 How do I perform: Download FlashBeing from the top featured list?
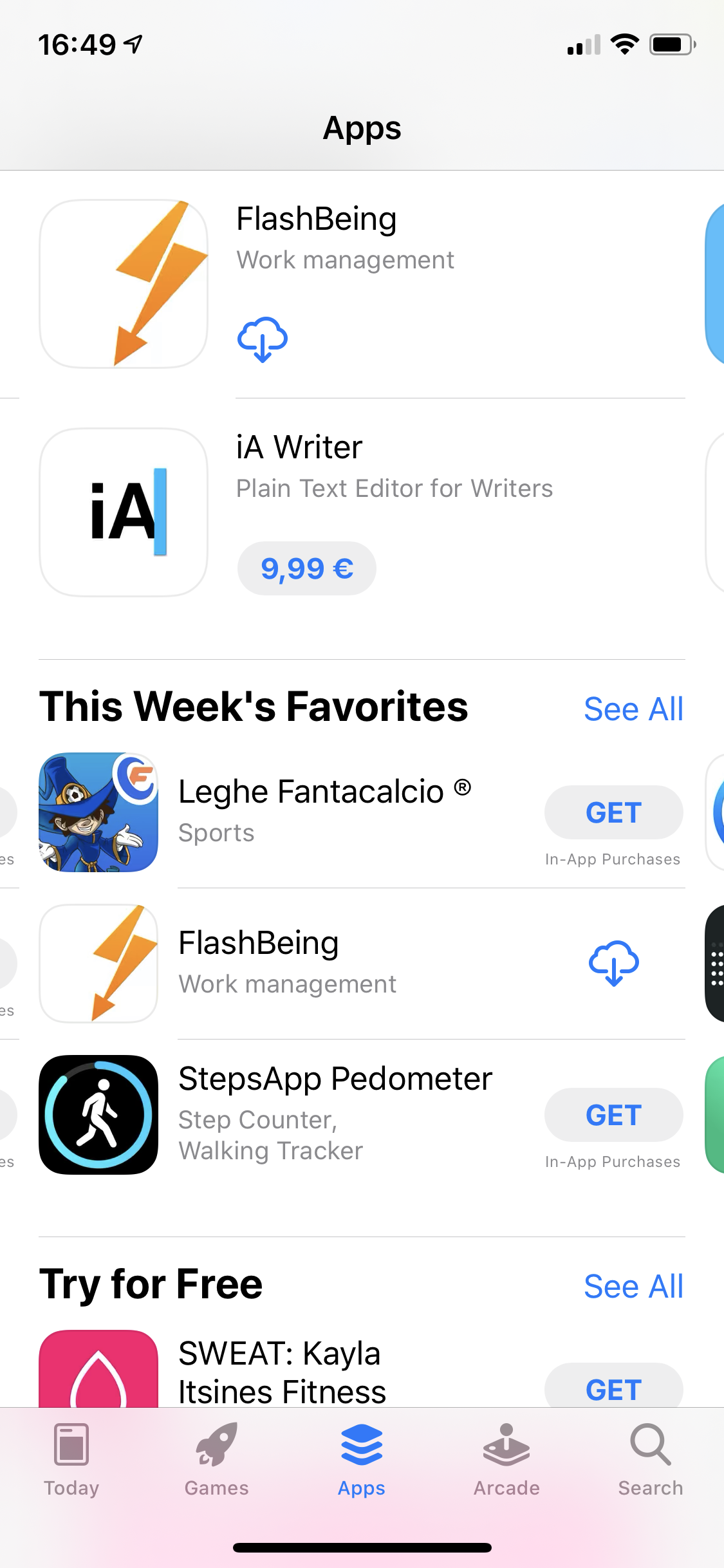point(262,339)
